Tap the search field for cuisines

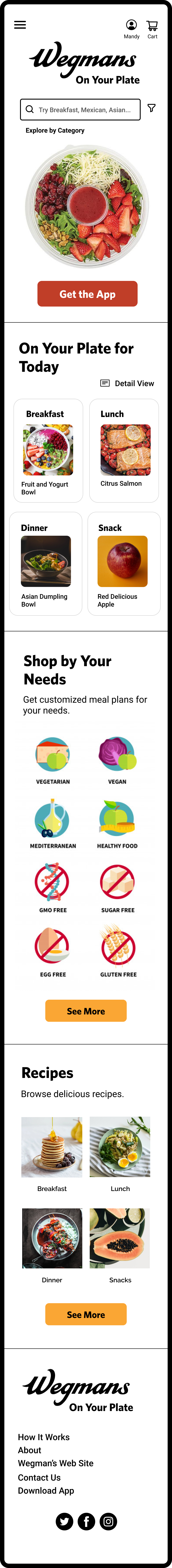coord(80,110)
